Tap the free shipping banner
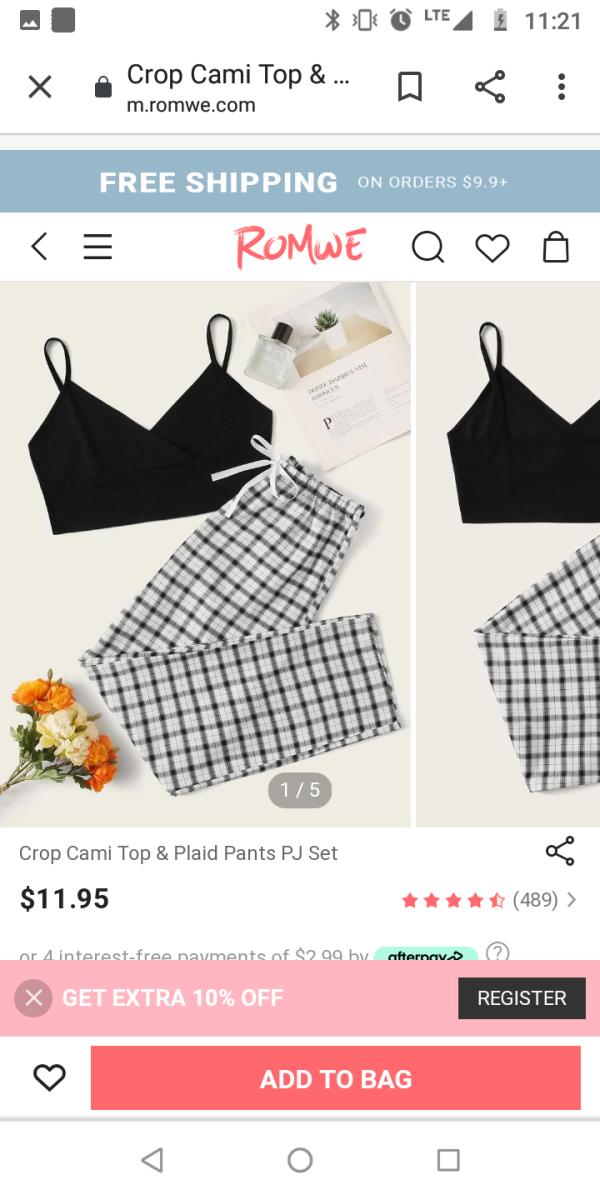This screenshot has width=600, height=1200. [300, 182]
